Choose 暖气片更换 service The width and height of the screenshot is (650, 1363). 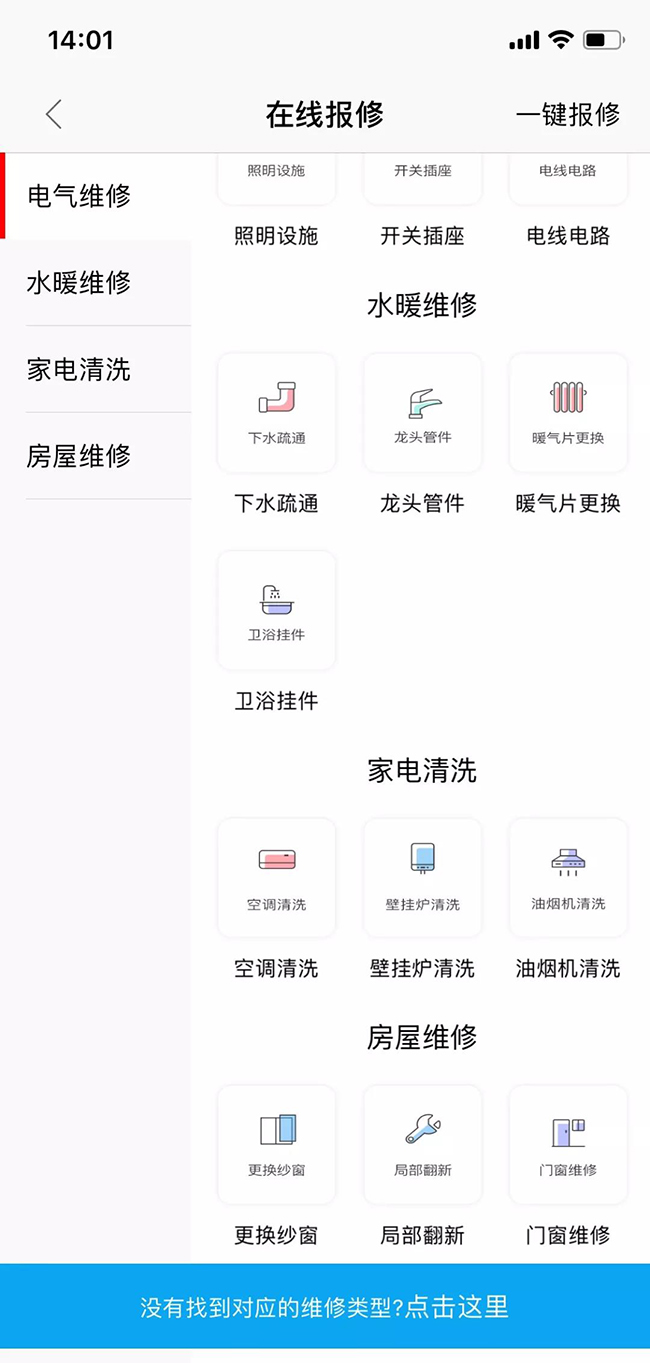click(x=568, y=413)
